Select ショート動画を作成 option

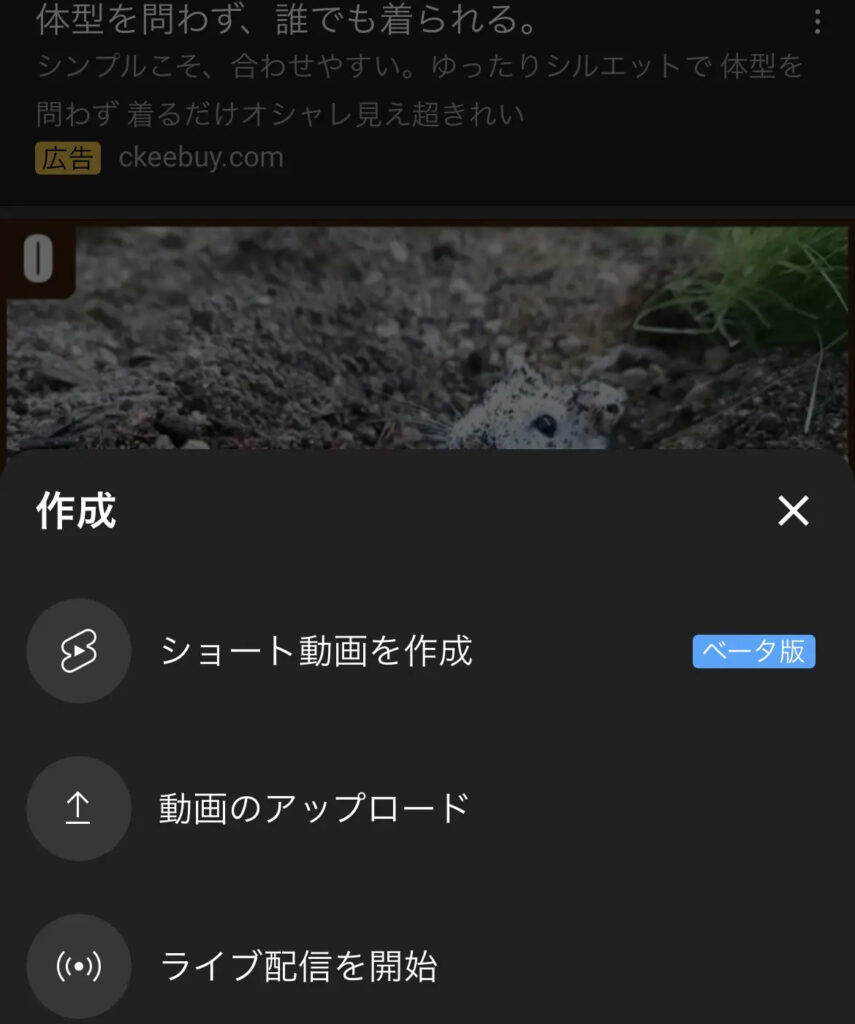coord(316,652)
